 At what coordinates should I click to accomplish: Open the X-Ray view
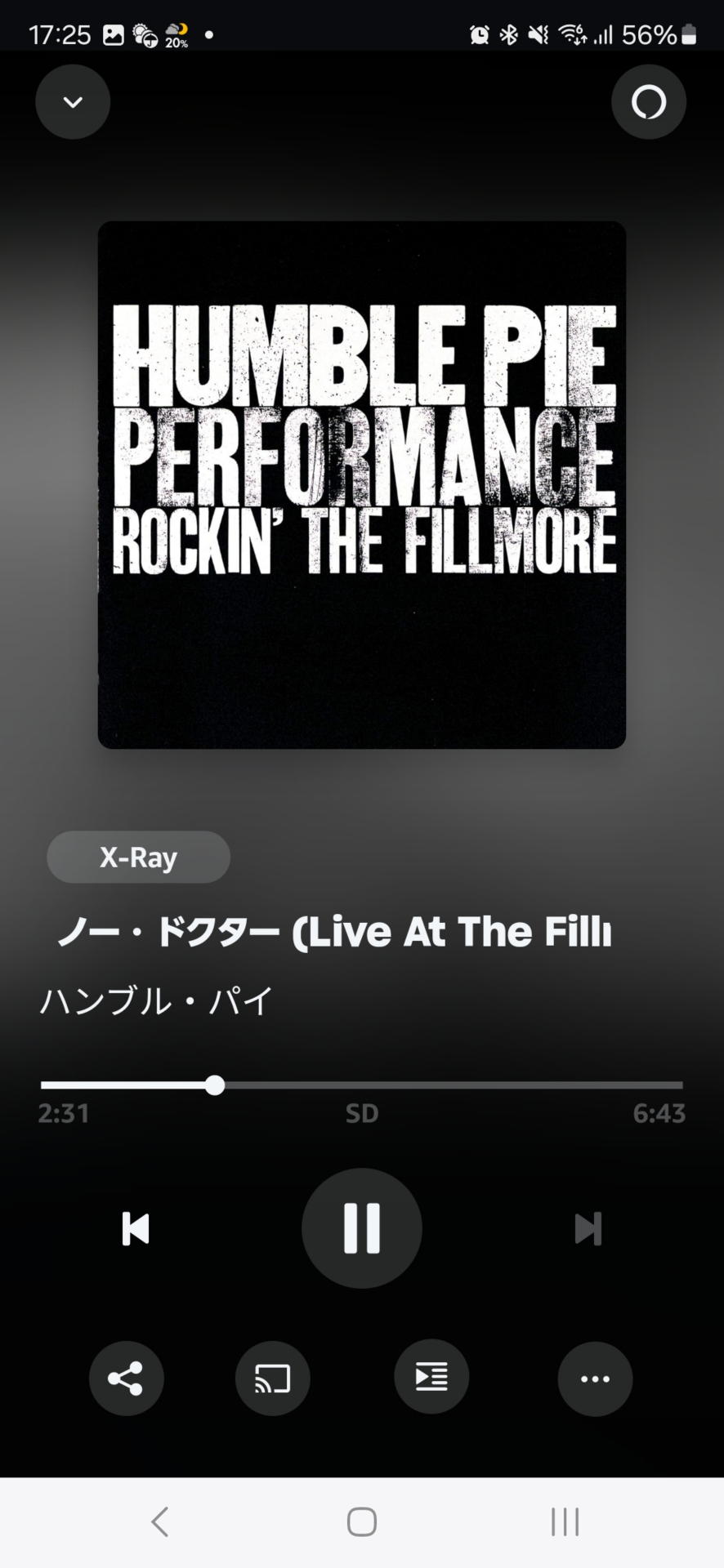click(138, 857)
